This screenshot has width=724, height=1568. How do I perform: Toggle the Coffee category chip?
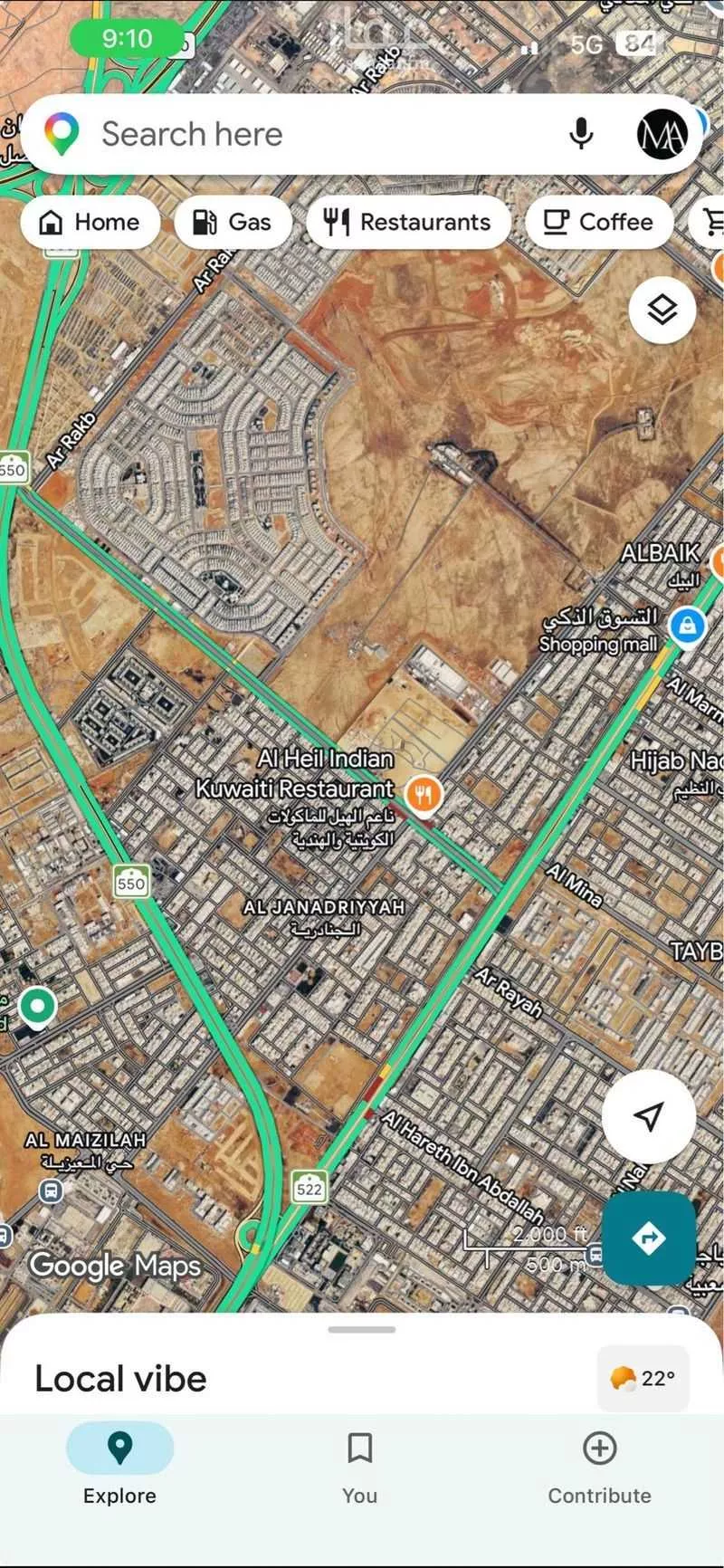tap(599, 222)
